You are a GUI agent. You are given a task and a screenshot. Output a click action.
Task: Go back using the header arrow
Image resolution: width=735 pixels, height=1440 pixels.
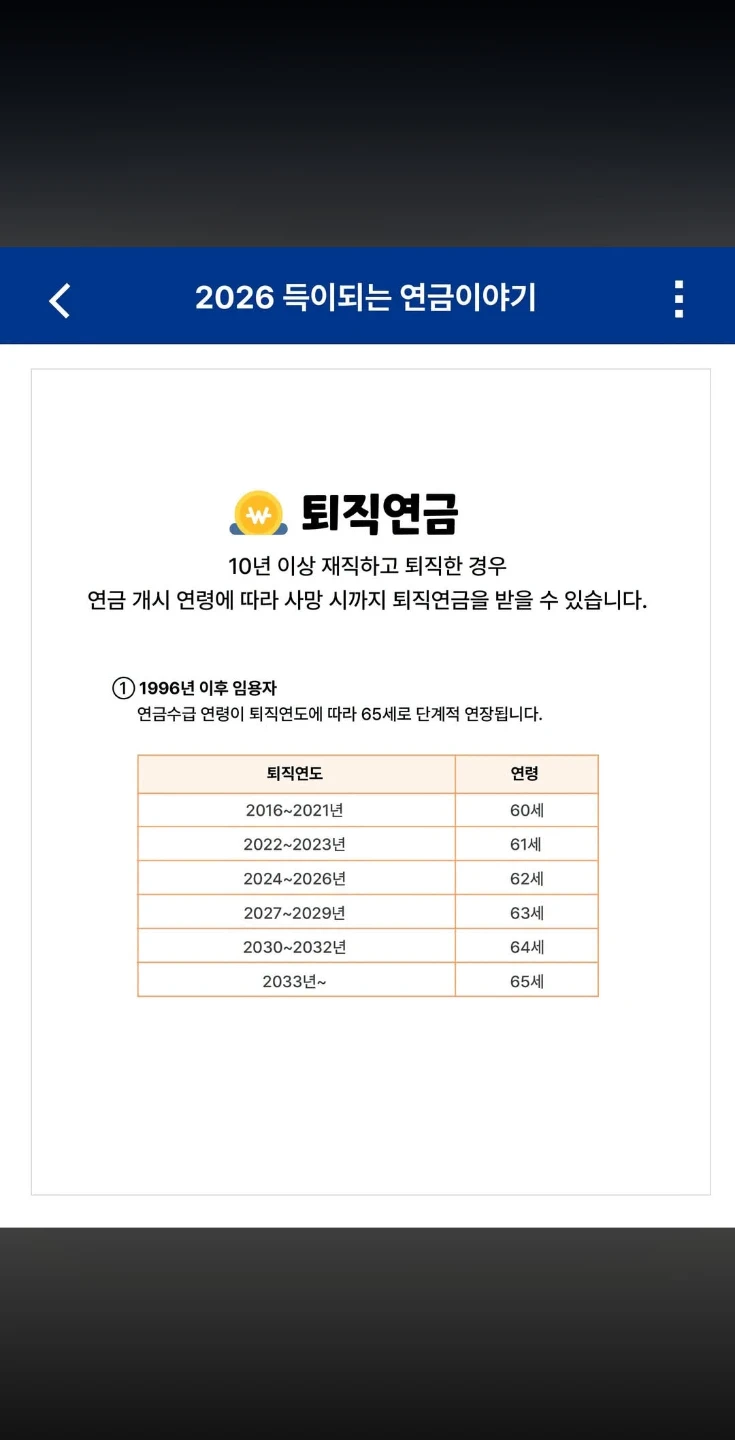pyautogui.click(x=60, y=300)
